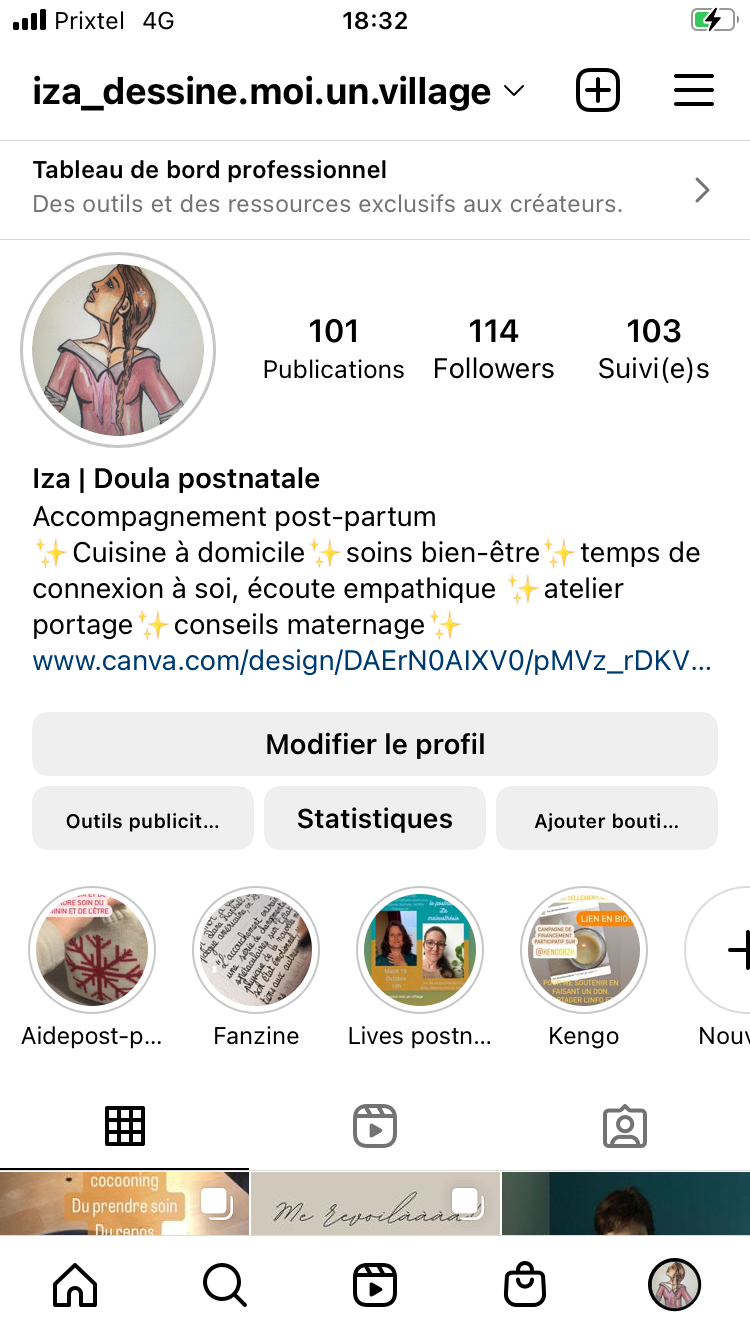
Task: Open Tableau de bord professionnel
Action: [x=375, y=188]
